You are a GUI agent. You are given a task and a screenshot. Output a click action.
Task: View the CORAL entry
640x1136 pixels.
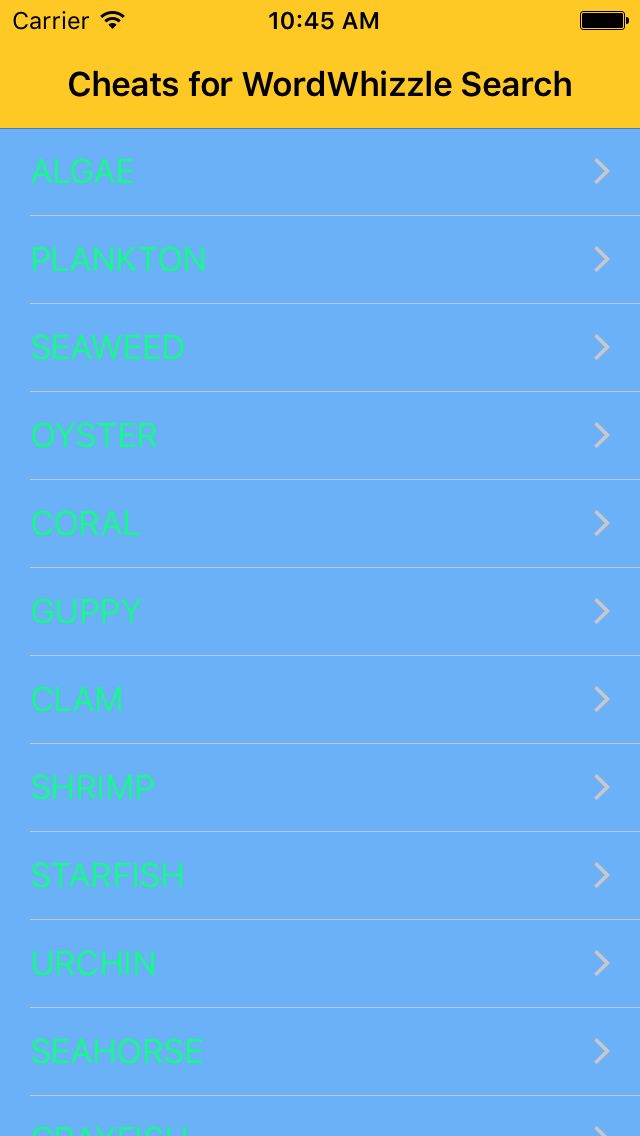click(x=320, y=523)
